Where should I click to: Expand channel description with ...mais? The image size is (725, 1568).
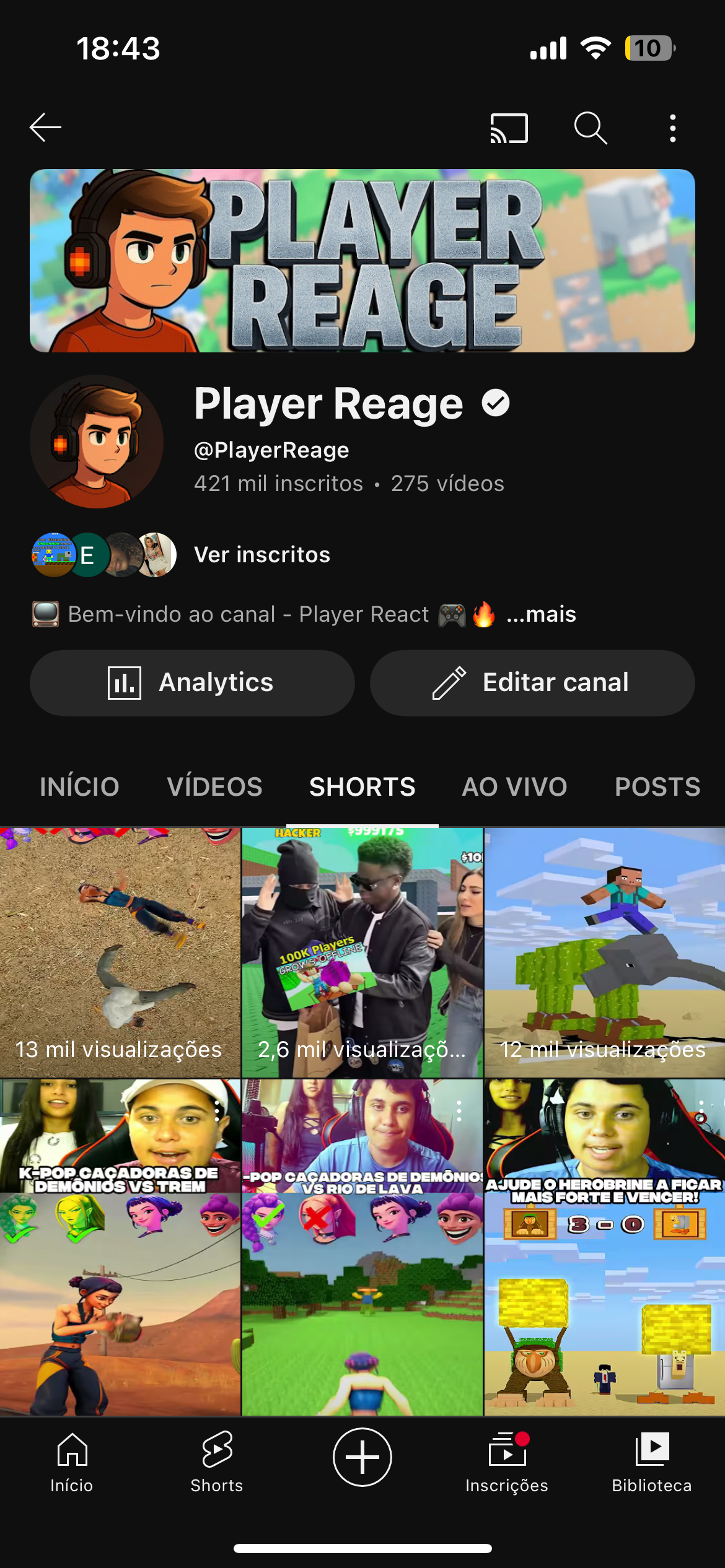point(541,614)
